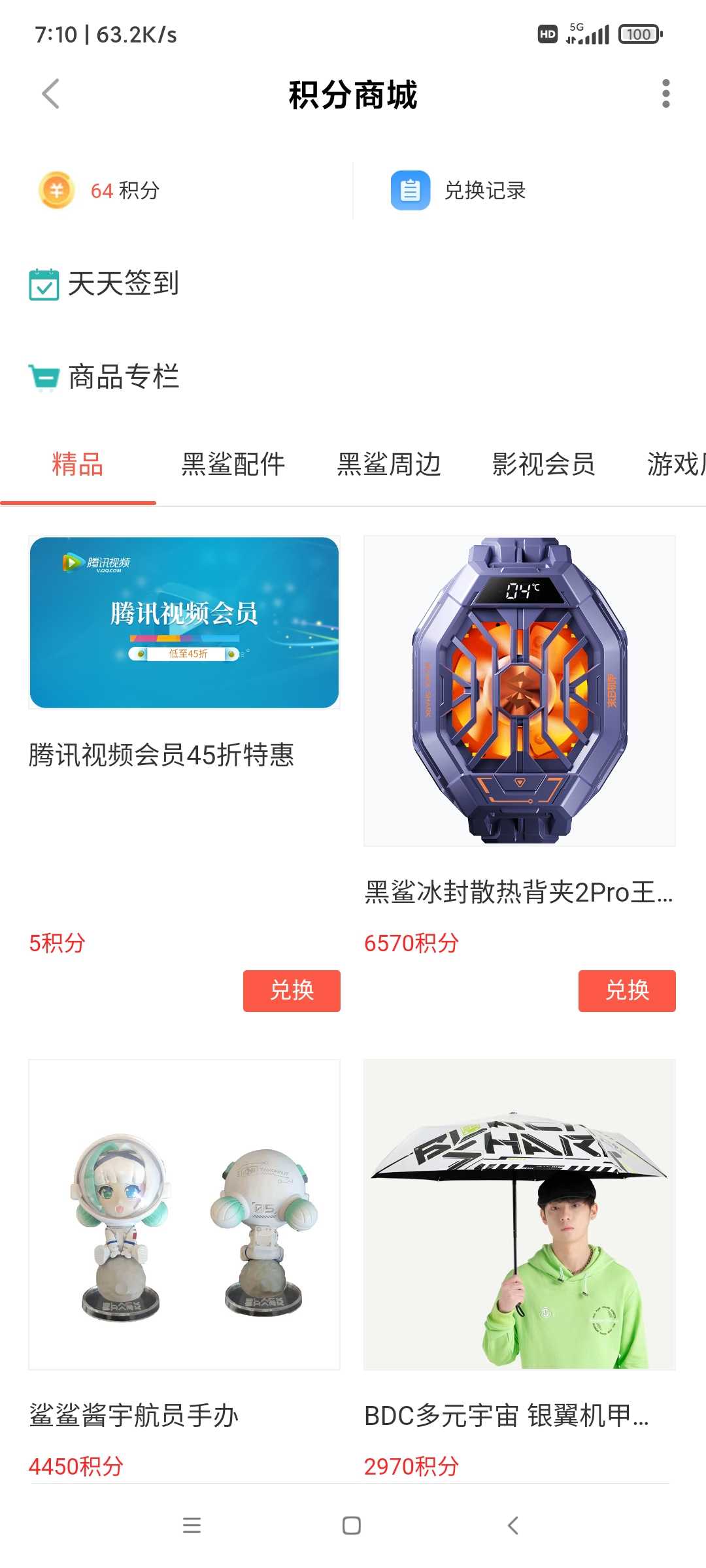Viewport: 706px width, 1568px height.
Task: Open 天天签到 daily check-in
Action: coord(105,284)
